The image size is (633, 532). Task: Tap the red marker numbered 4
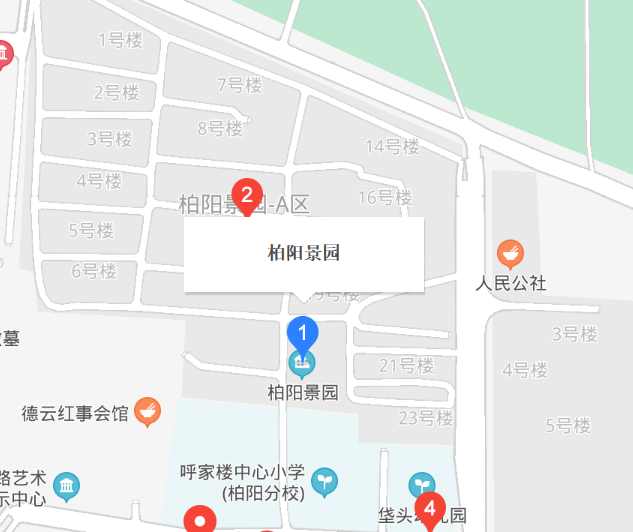430,508
